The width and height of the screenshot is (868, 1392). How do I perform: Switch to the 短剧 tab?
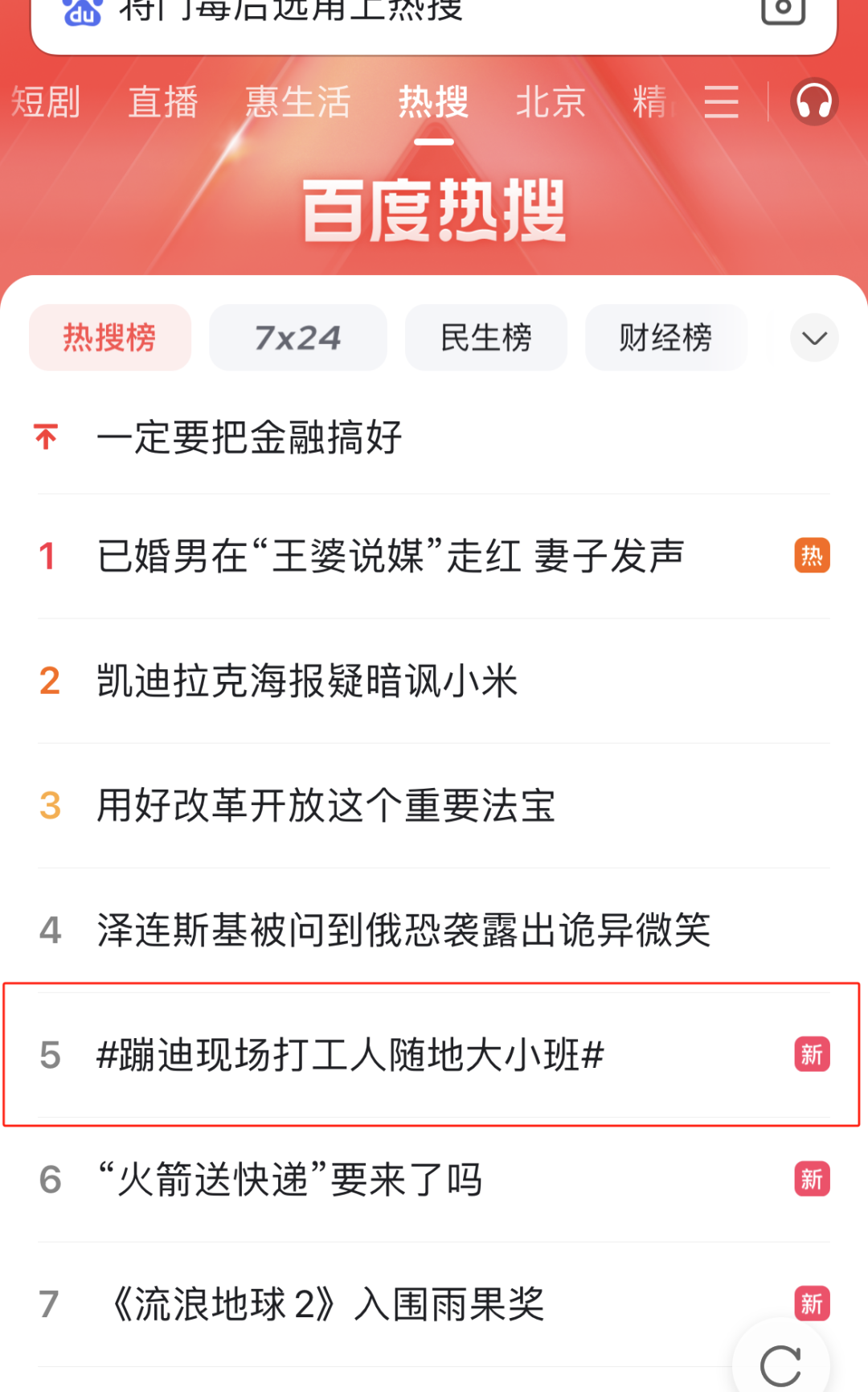[46, 102]
